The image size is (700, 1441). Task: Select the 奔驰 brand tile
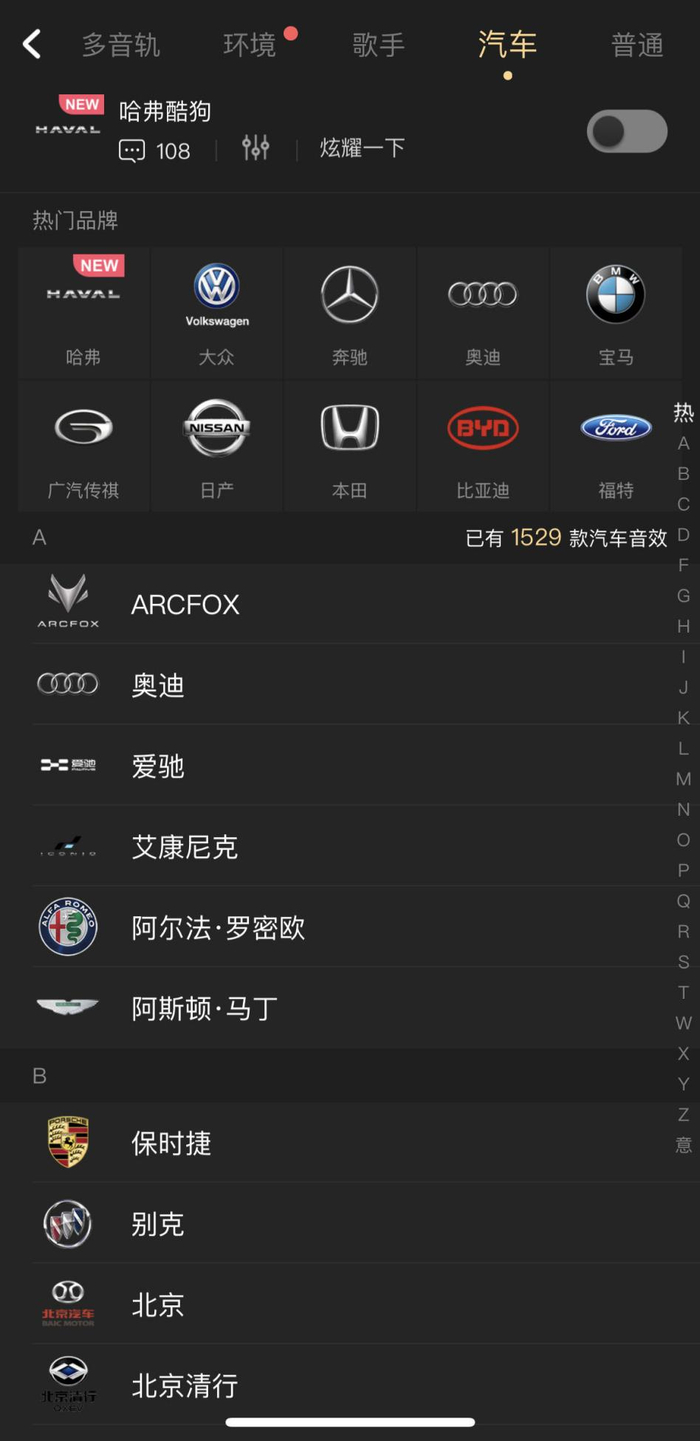point(350,313)
